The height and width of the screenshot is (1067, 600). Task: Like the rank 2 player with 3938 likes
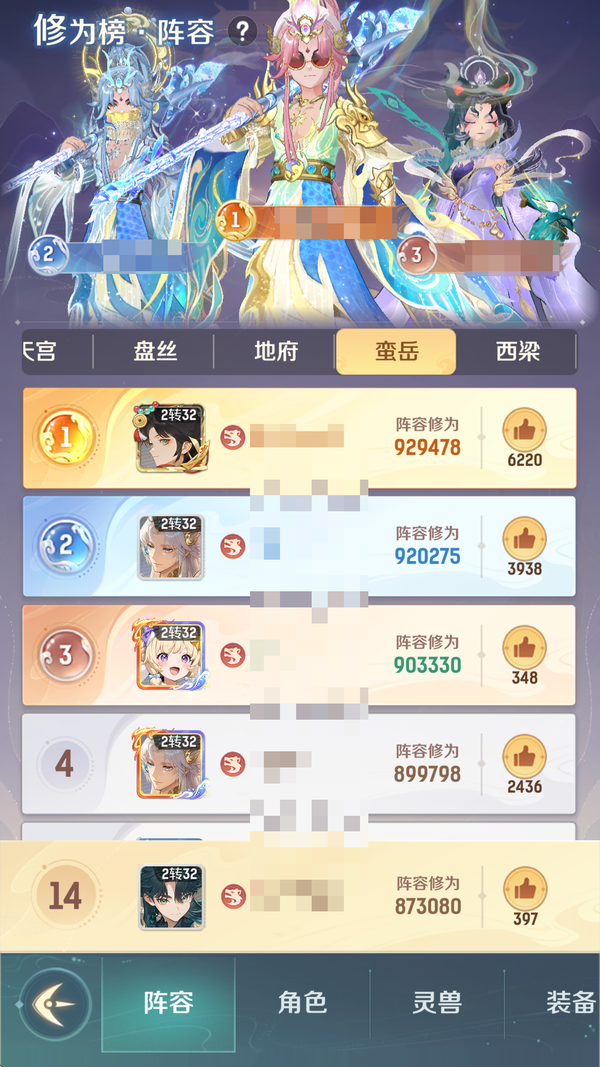click(524, 539)
